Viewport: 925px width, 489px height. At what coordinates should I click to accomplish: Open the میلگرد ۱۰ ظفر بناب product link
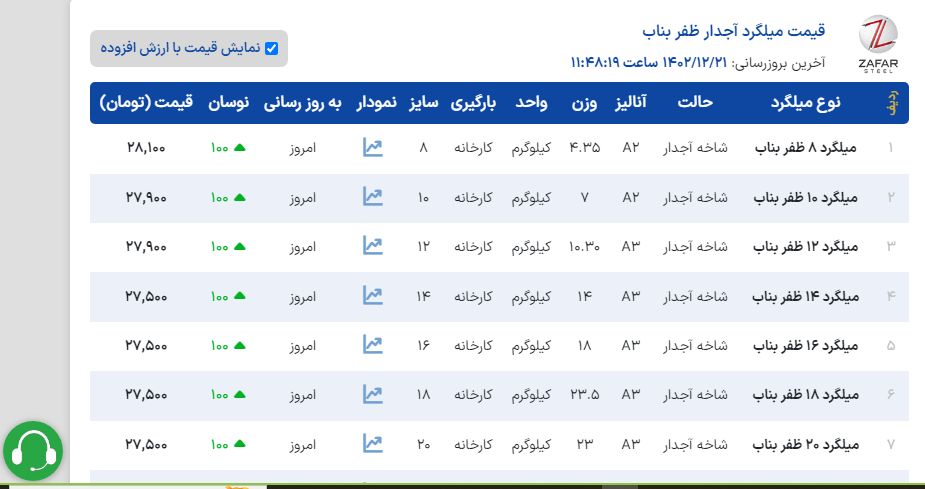(x=806, y=197)
